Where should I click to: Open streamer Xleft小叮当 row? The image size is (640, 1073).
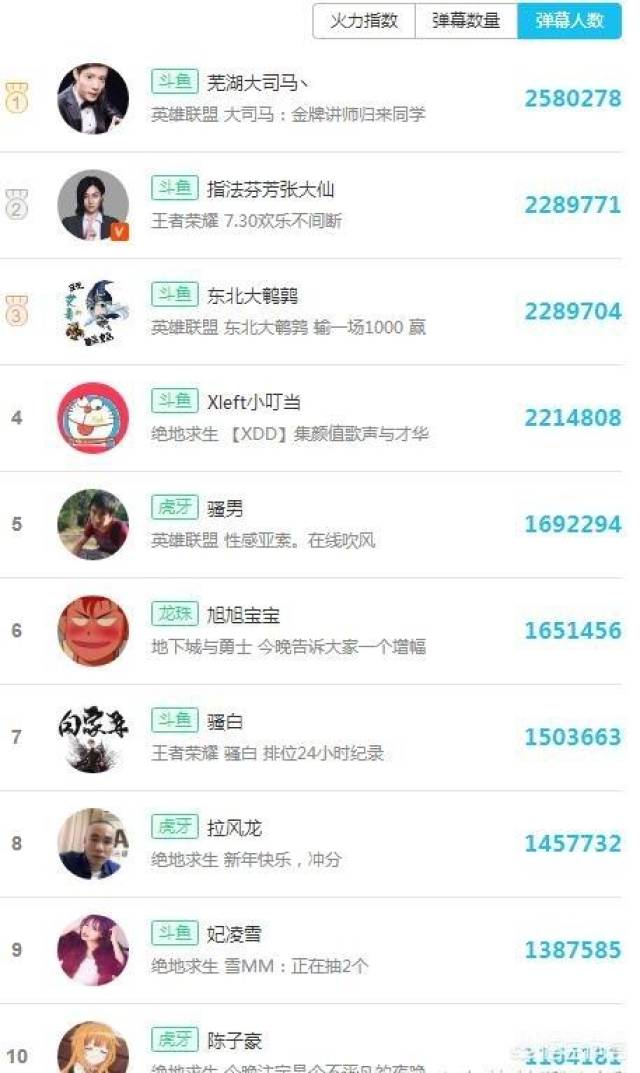coord(253,402)
